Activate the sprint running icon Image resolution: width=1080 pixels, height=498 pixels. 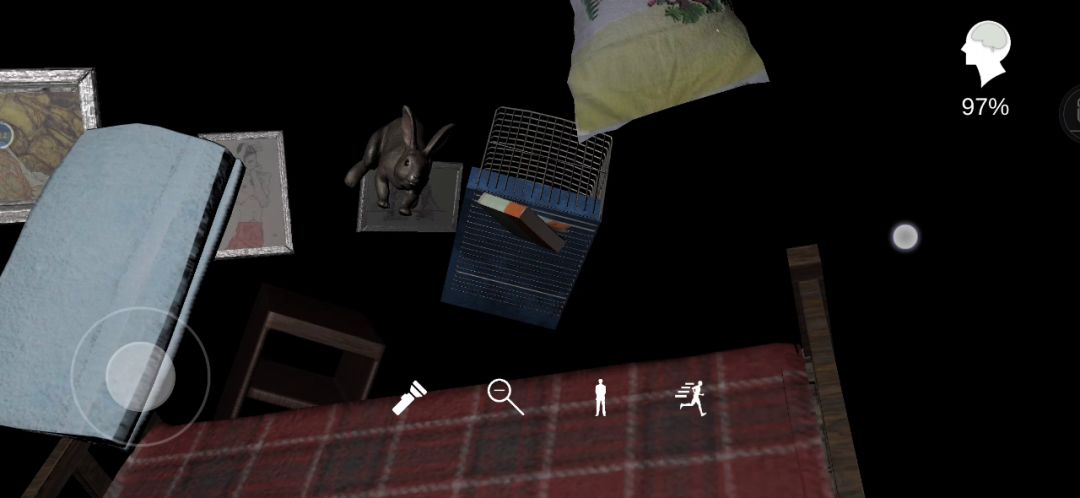pyautogui.click(x=691, y=398)
